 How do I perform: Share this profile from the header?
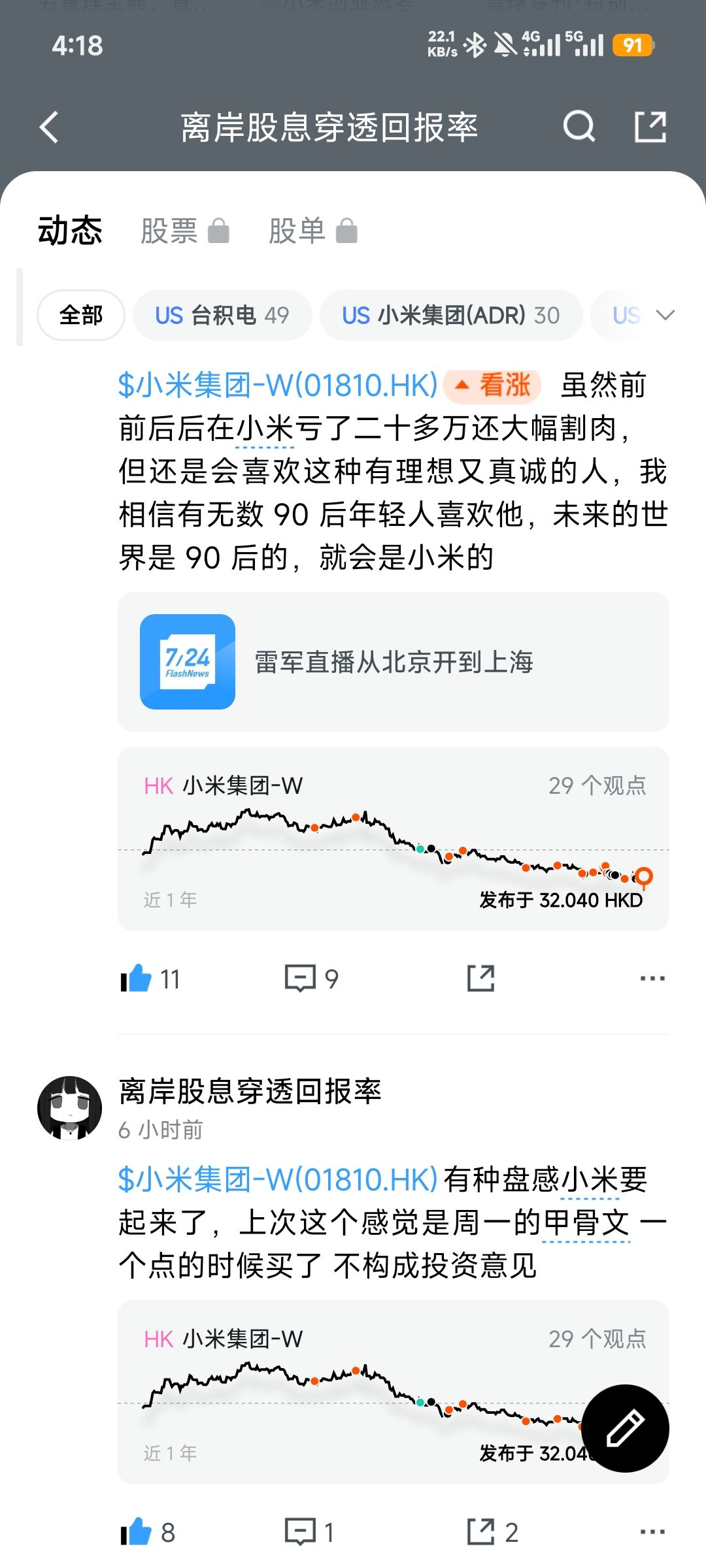[650, 127]
